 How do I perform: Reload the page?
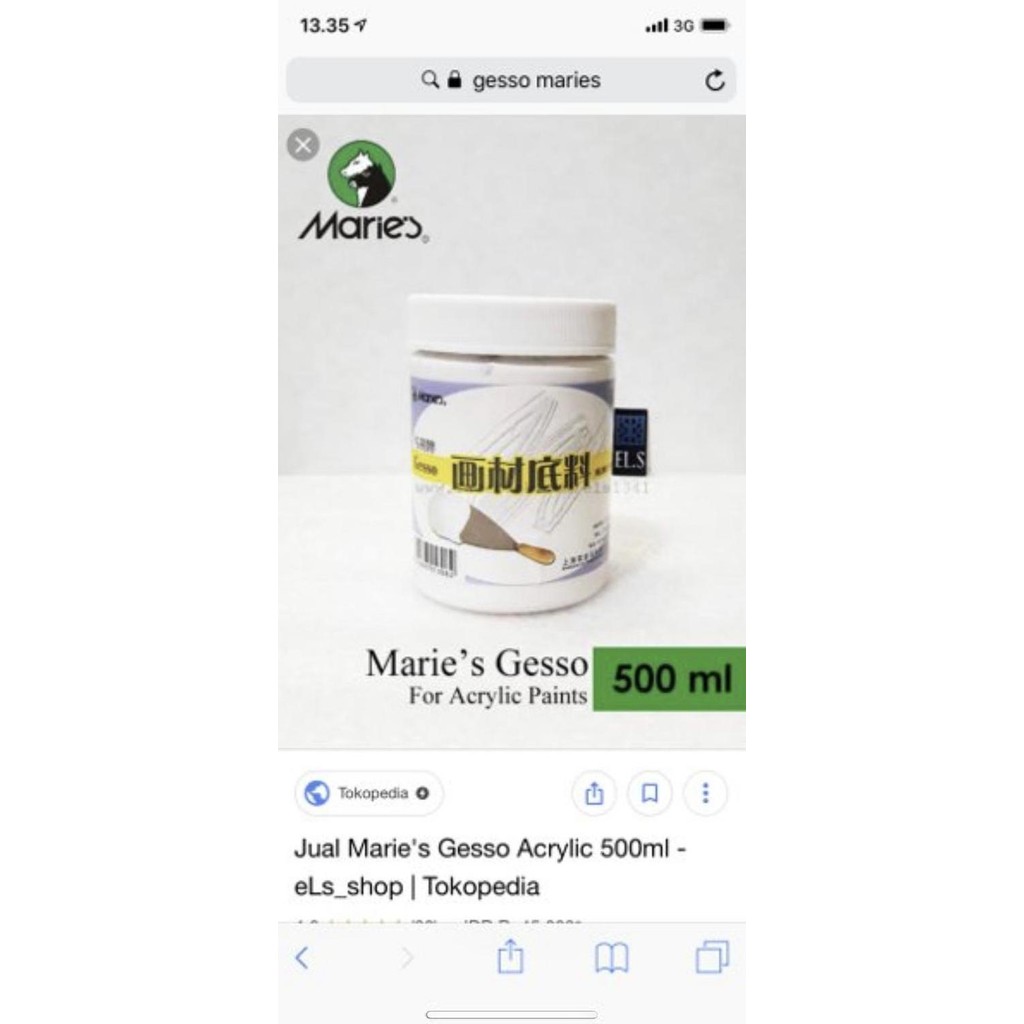coord(715,80)
